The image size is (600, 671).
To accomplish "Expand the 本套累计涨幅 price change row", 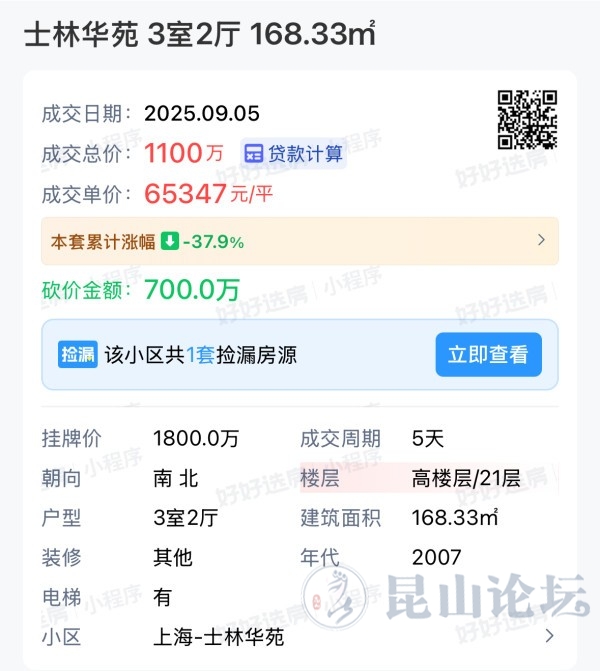I will tap(541, 240).
